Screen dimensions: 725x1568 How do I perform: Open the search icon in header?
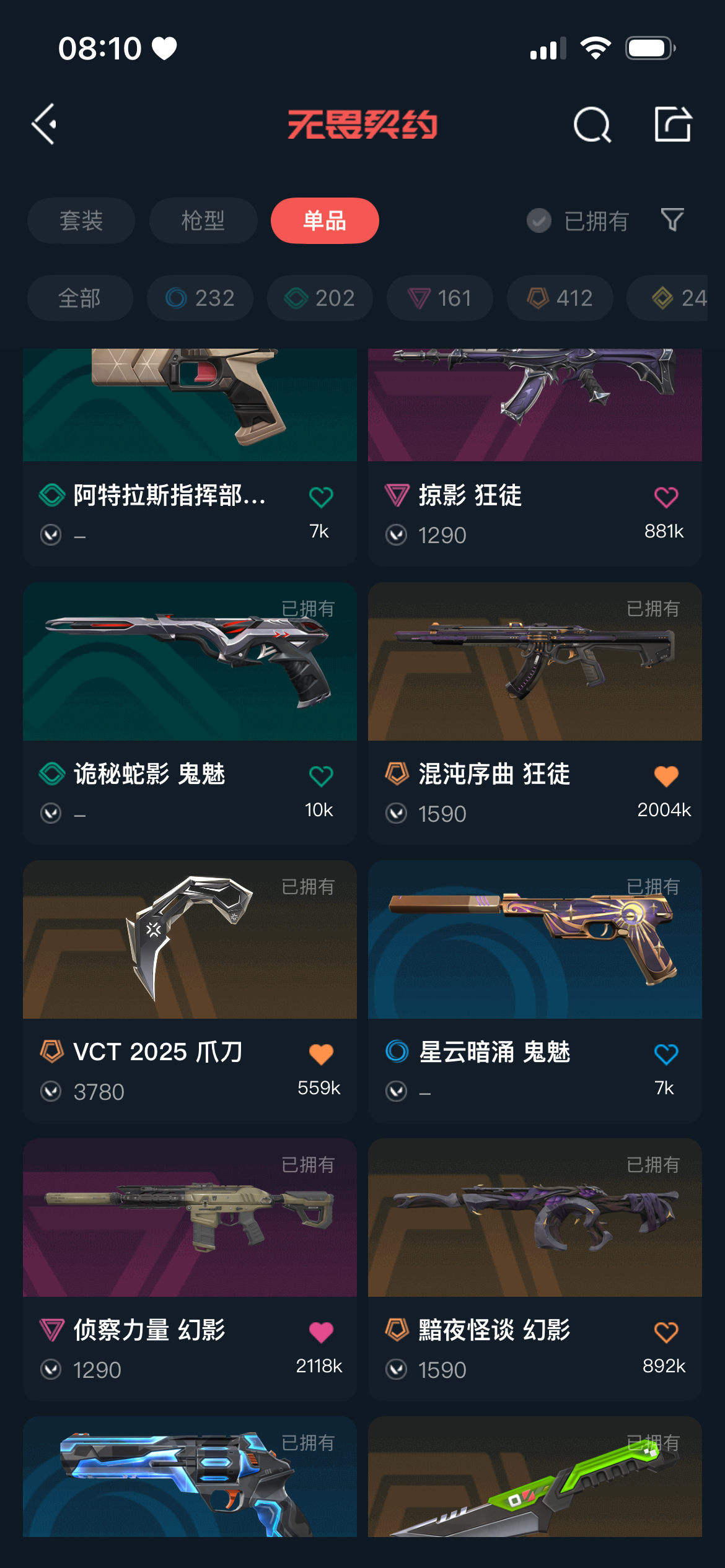click(x=592, y=124)
